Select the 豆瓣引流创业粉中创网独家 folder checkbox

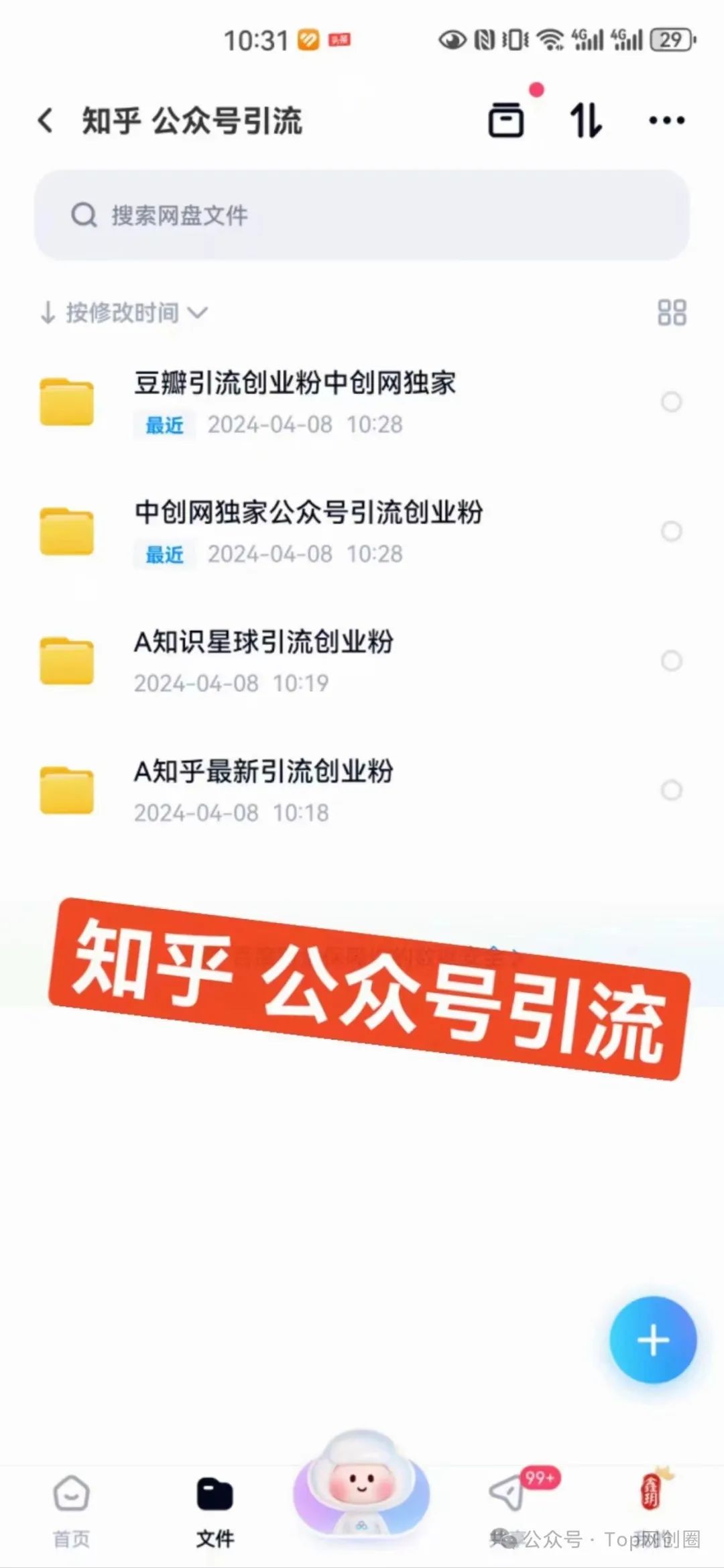(x=670, y=402)
